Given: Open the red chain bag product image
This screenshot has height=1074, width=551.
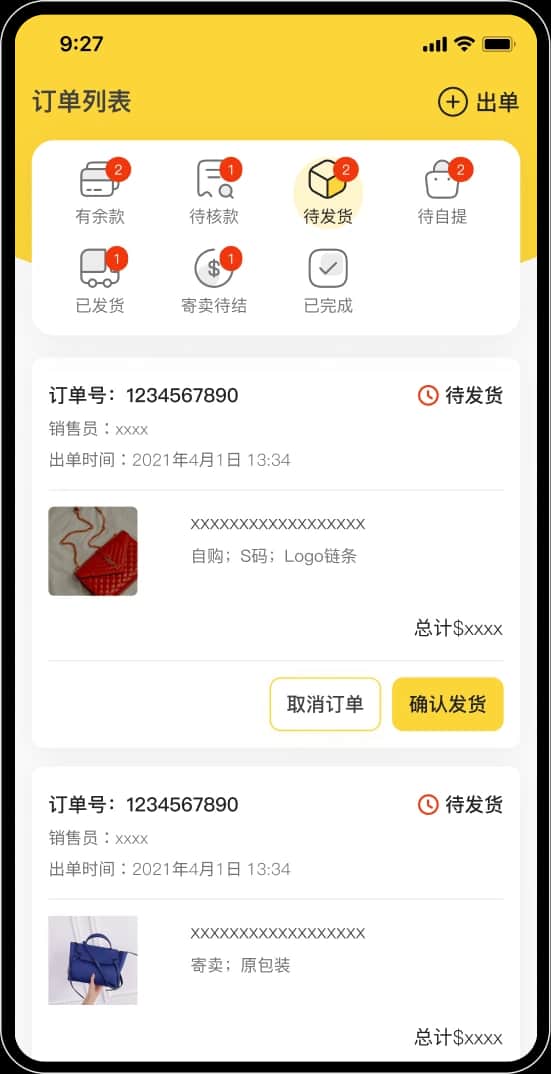Looking at the screenshot, I should click(93, 551).
